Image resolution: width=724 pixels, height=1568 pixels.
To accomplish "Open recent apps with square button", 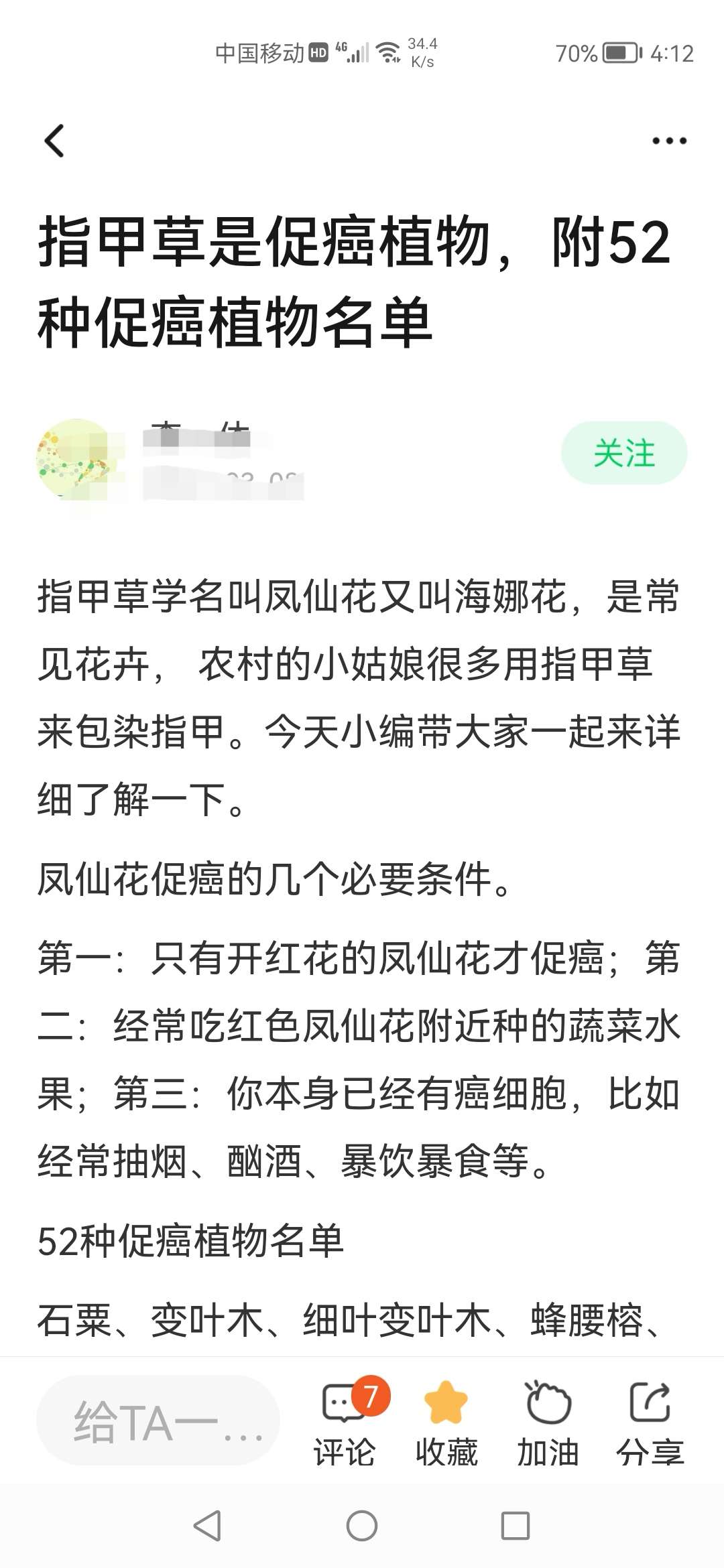I will (516, 1526).
